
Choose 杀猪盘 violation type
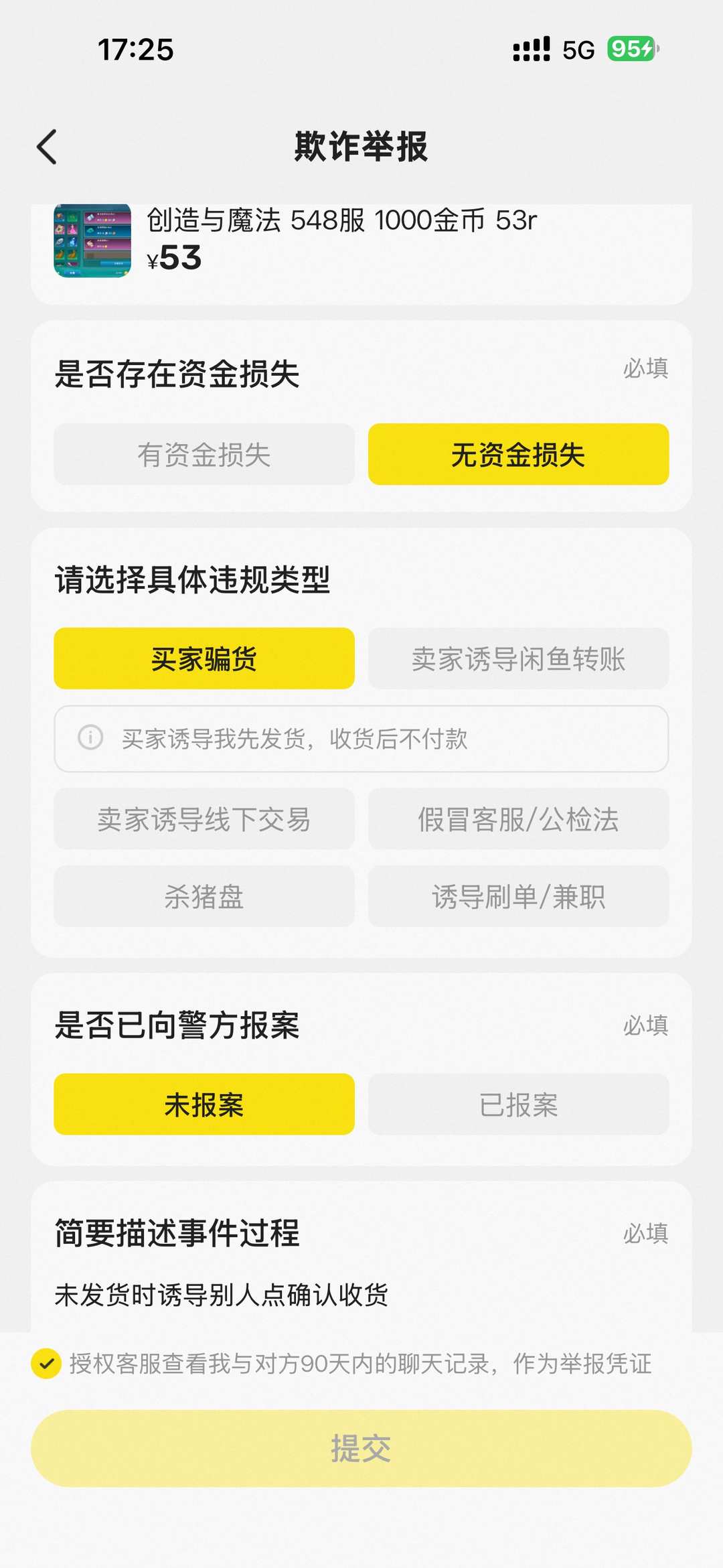click(204, 898)
